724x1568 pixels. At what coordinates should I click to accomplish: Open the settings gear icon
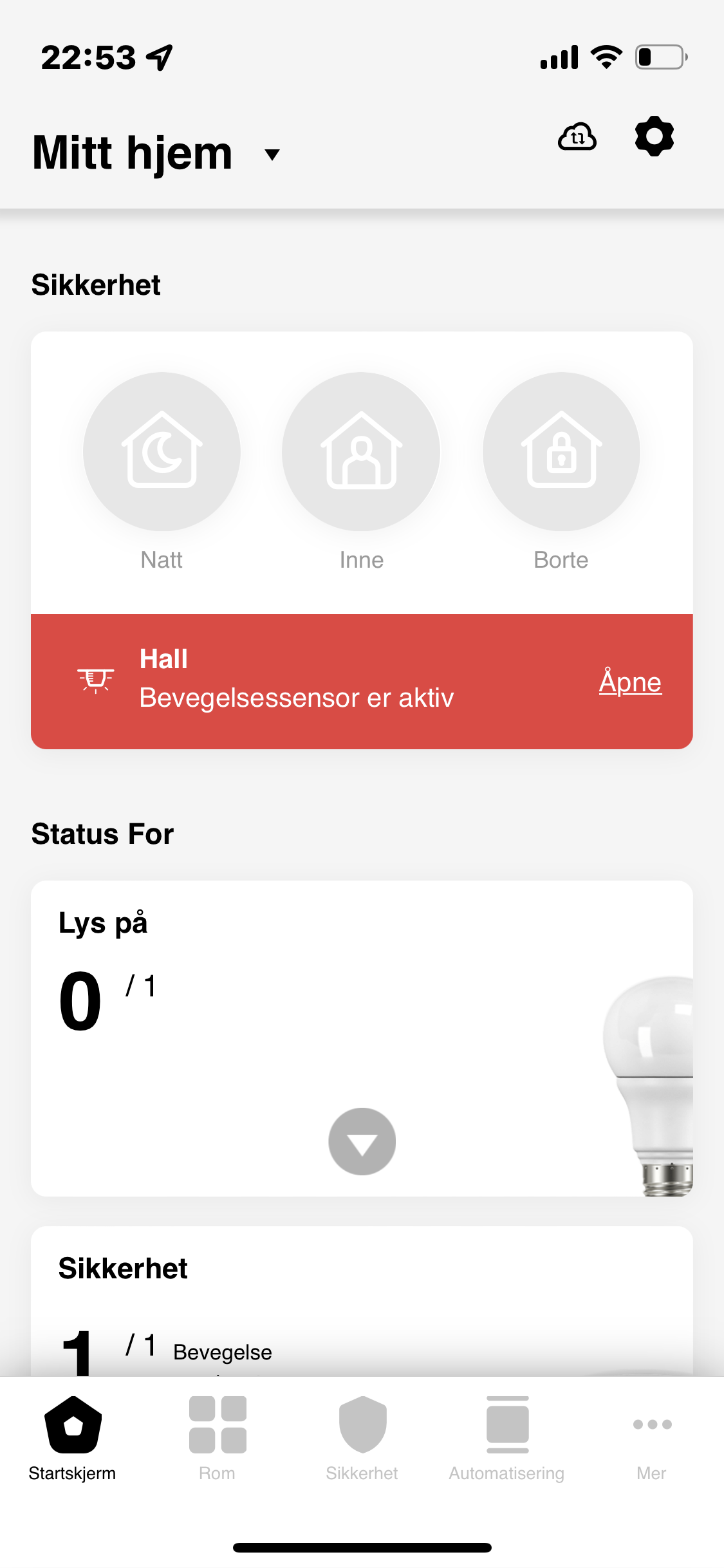point(654,136)
